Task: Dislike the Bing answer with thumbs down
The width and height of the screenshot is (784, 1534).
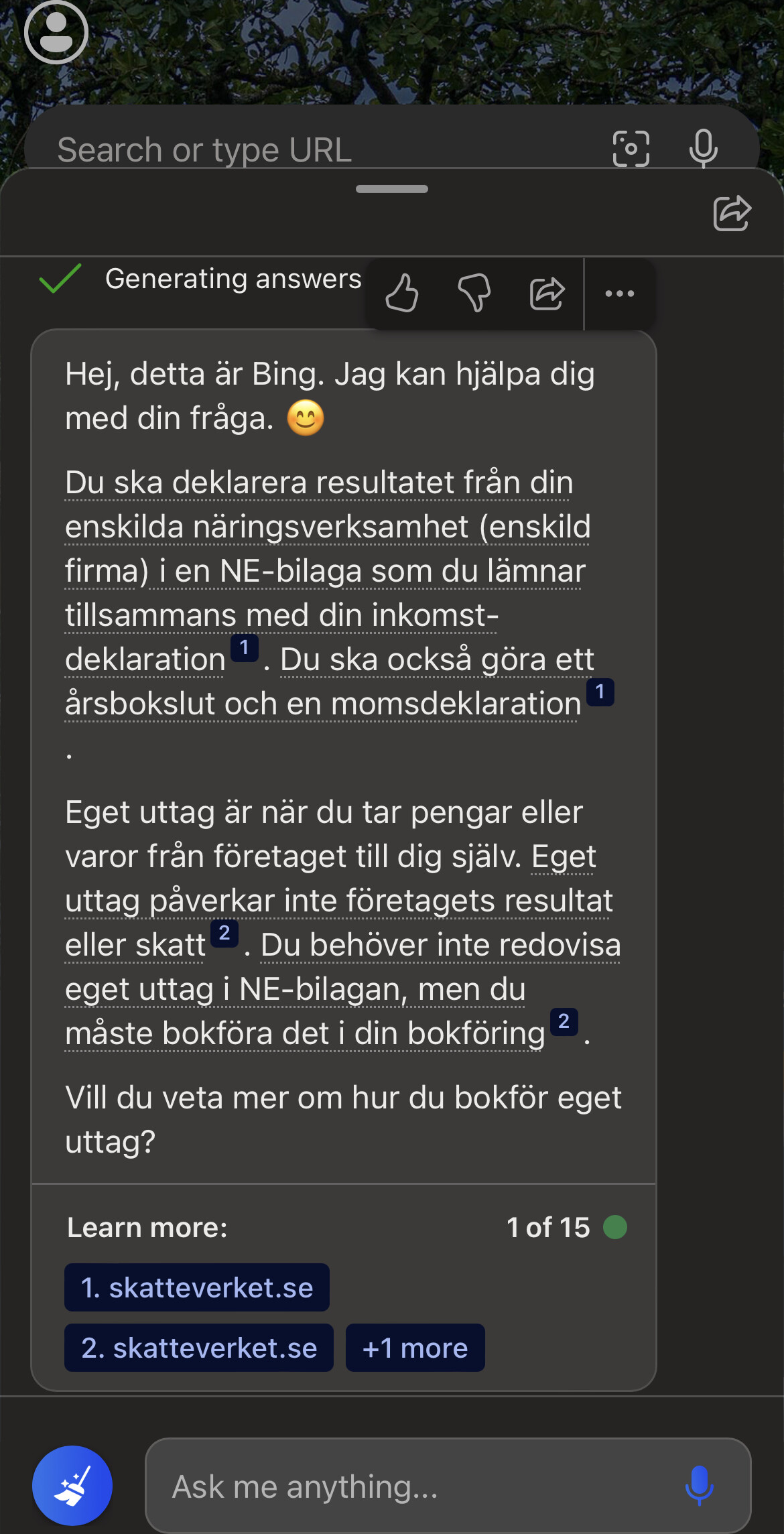Action: (474, 294)
